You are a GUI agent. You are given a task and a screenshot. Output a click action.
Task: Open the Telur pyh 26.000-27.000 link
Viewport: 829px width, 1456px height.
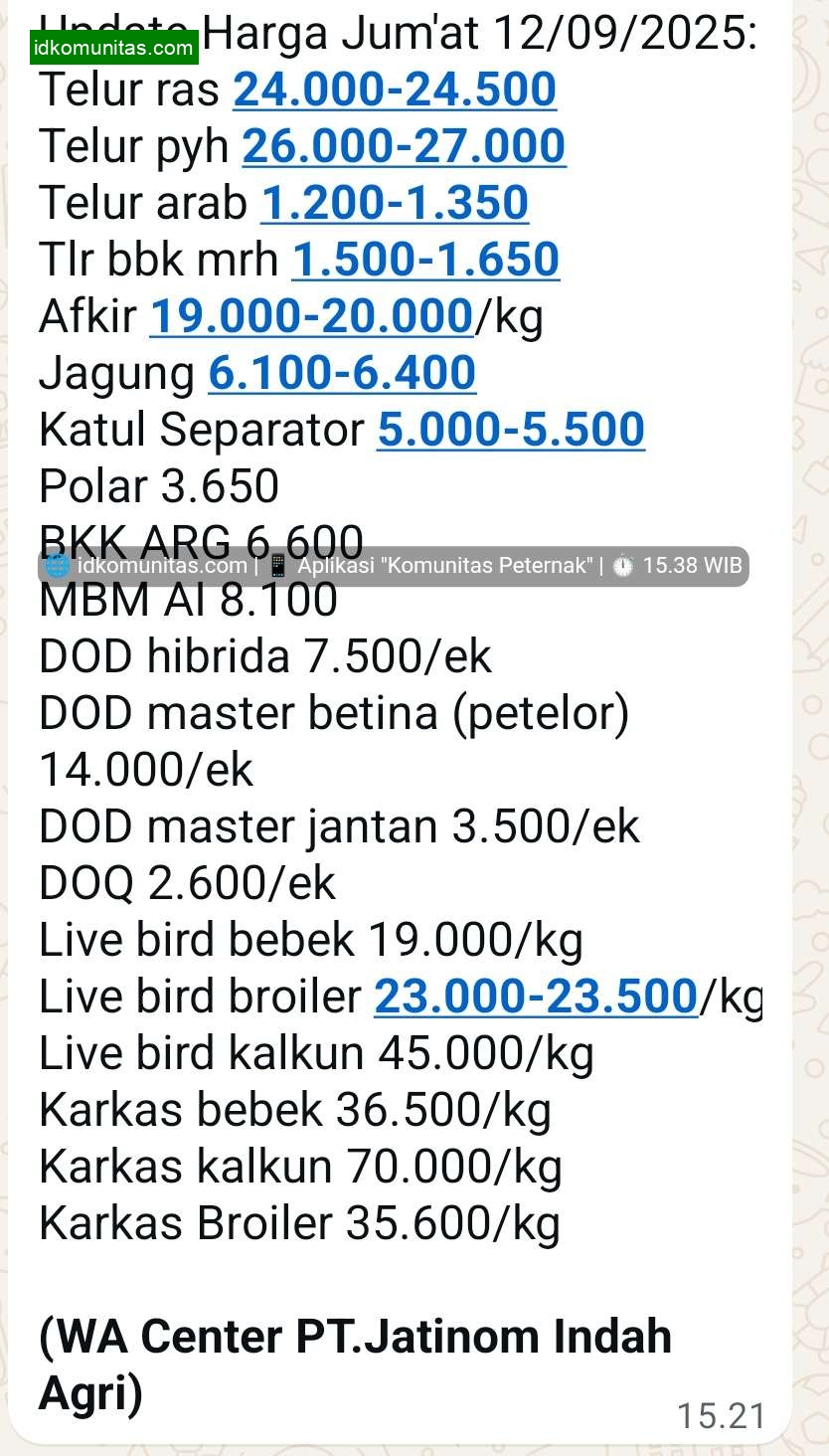[404, 146]
